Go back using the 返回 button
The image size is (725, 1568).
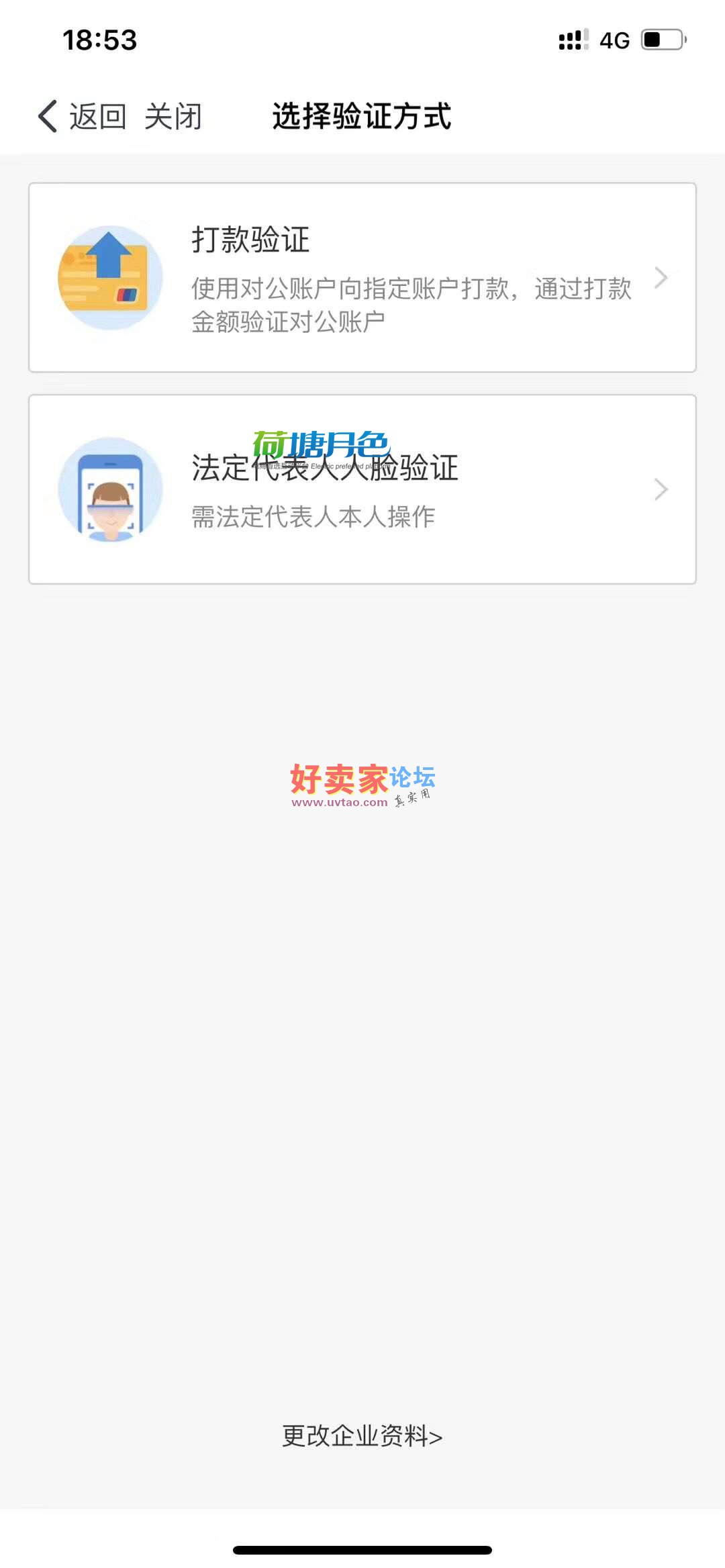pos(83,117)
